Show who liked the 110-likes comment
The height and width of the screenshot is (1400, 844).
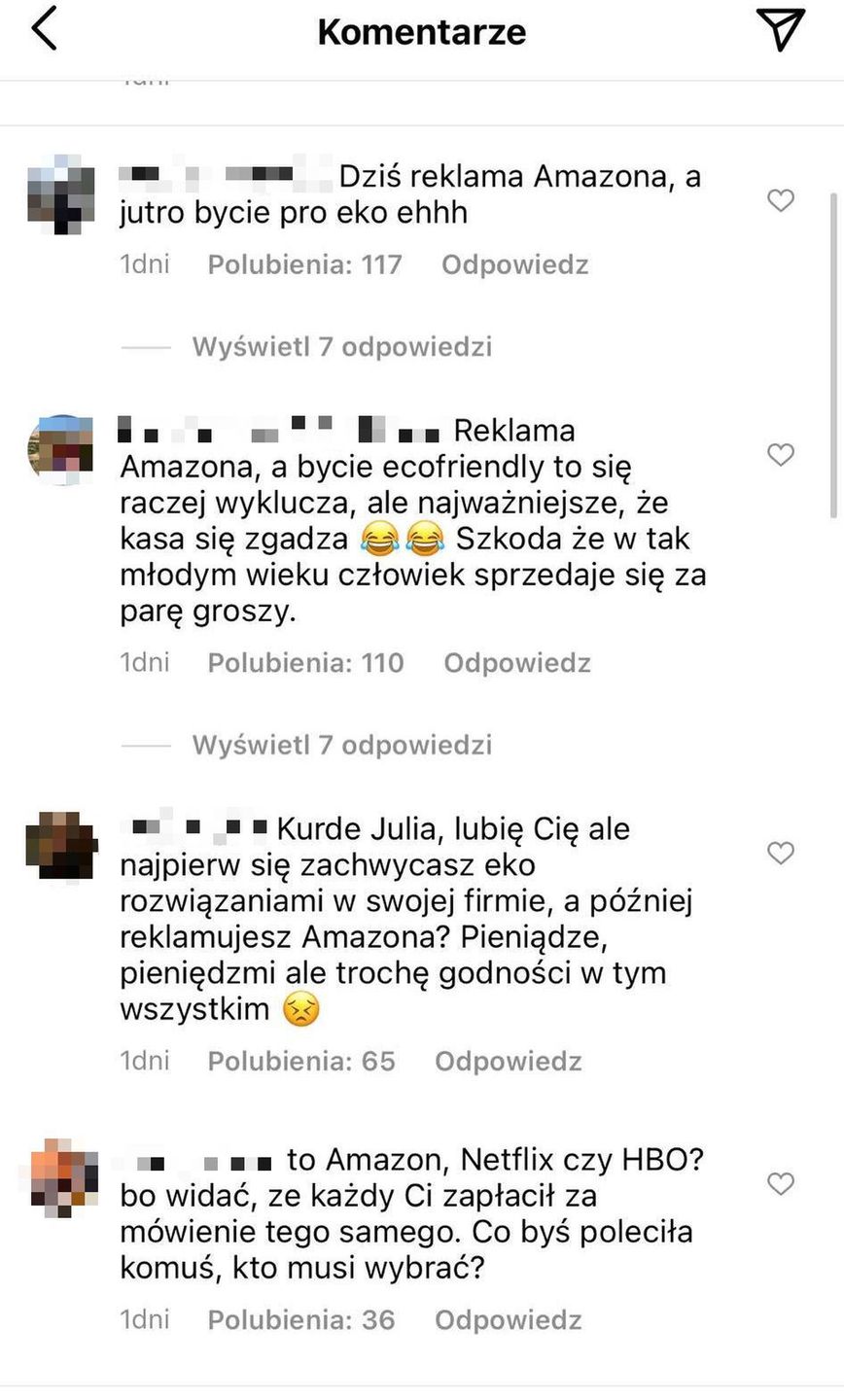[305, 663]
